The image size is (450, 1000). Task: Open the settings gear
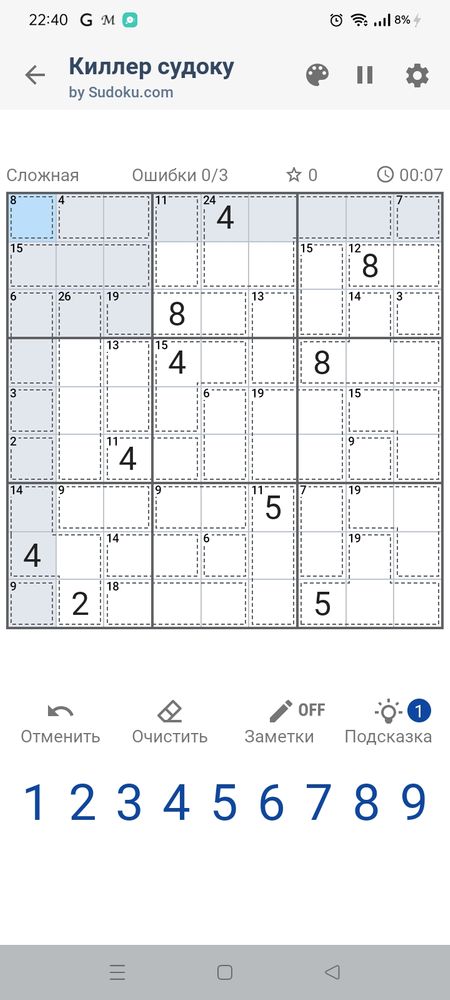pos(417,75)
